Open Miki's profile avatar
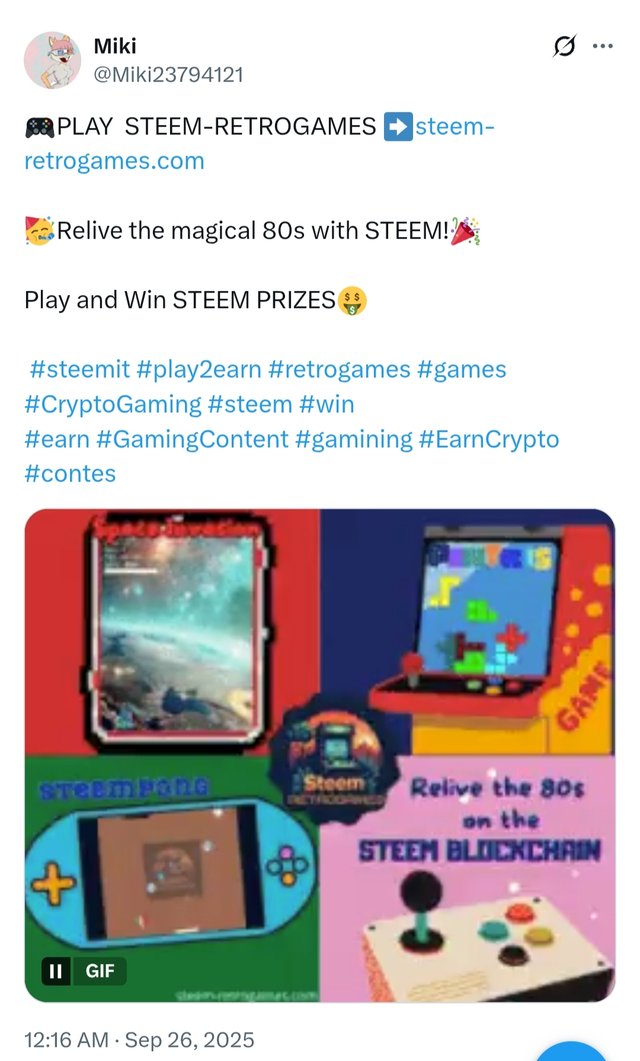 click(x=52, y=60)
